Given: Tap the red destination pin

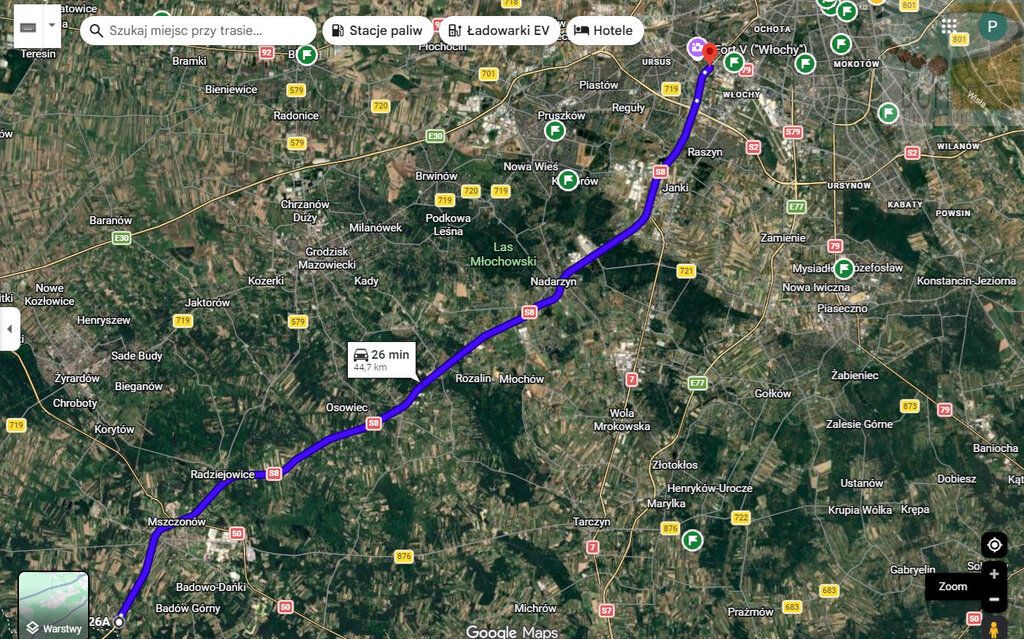Looking at the screenshot, I should tap(710, 54).
